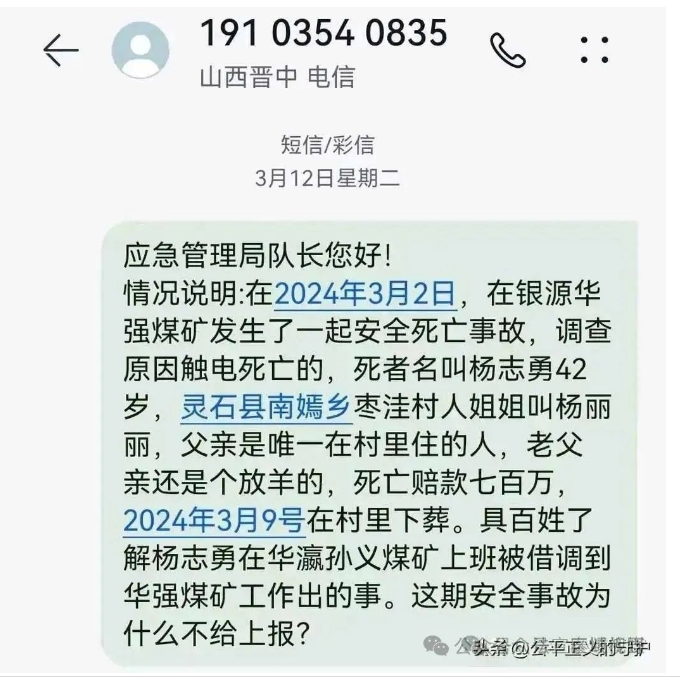Open the sender's contact avatar
680x677 pixels.
pyautogui.click(x=140, y=50)
